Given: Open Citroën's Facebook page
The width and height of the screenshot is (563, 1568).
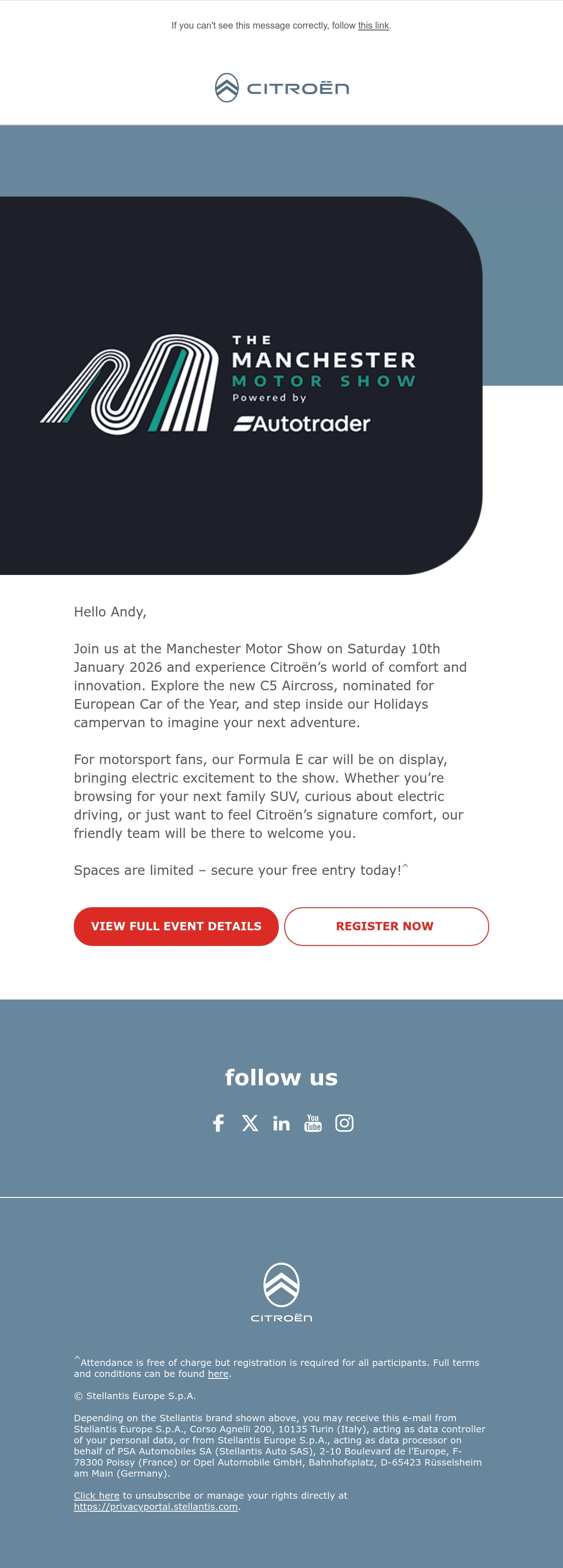Looking at the screenshot, I should click(218, 1122).
